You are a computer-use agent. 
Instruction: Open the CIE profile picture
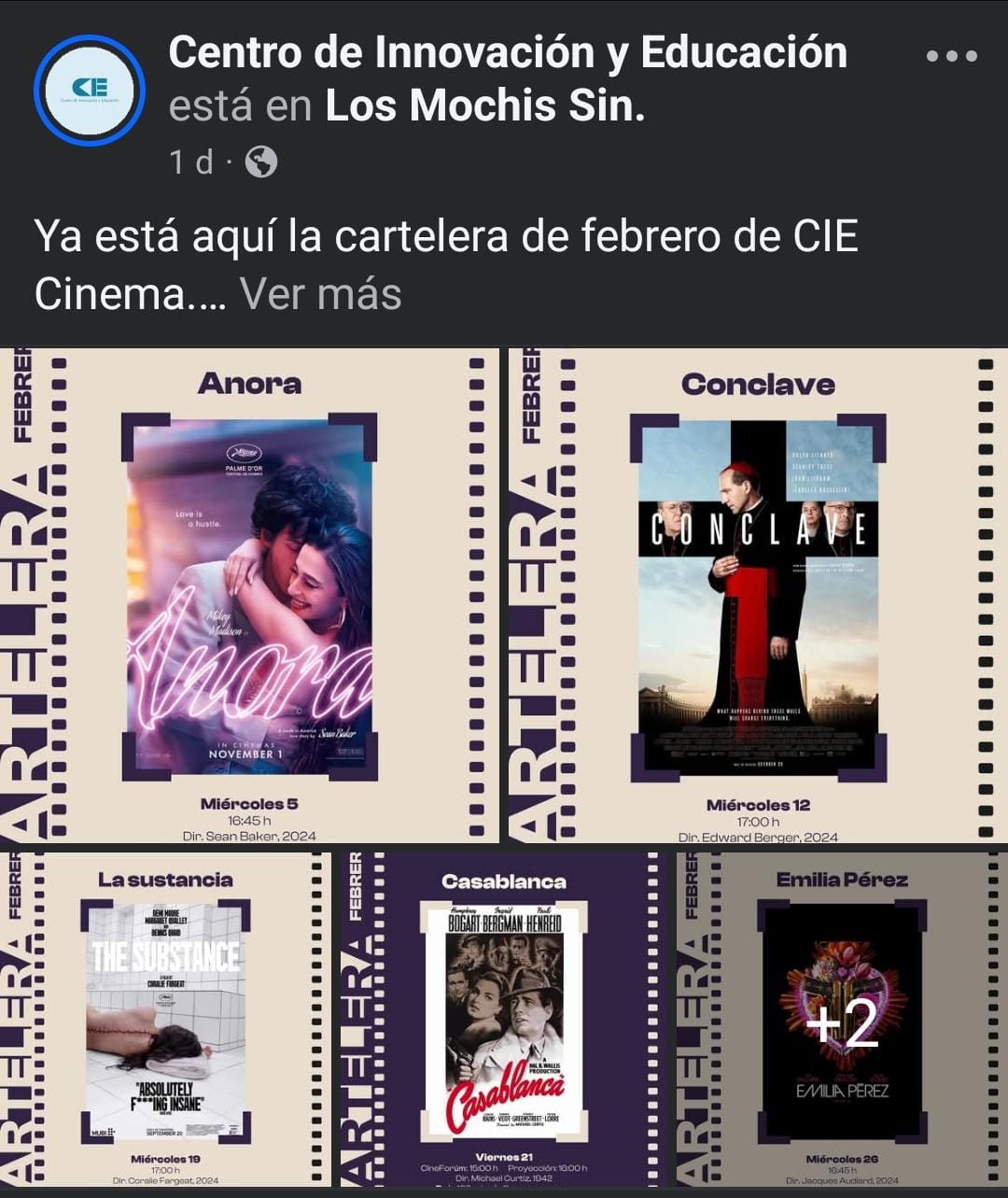90,91
